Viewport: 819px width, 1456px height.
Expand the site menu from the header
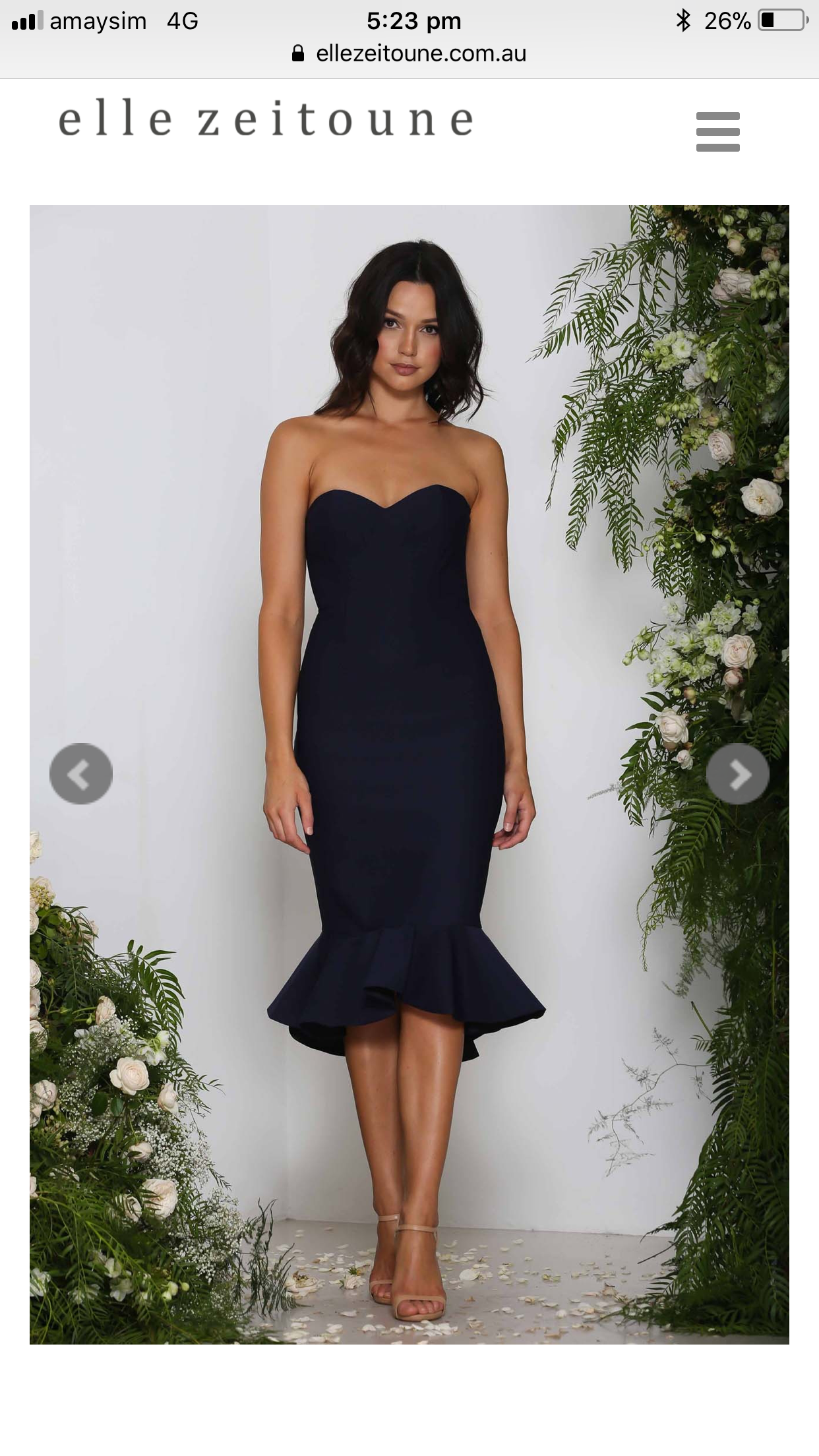pyautogui.click(x=719, y=131)
